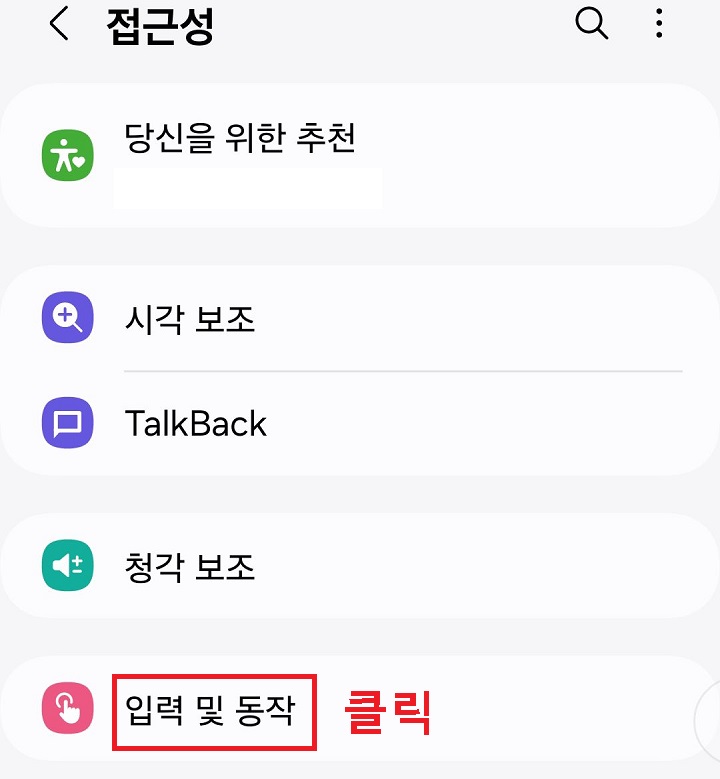
Task: Select the teal Hearing enhancements speaker icon
Action: [x=67, y=565]
